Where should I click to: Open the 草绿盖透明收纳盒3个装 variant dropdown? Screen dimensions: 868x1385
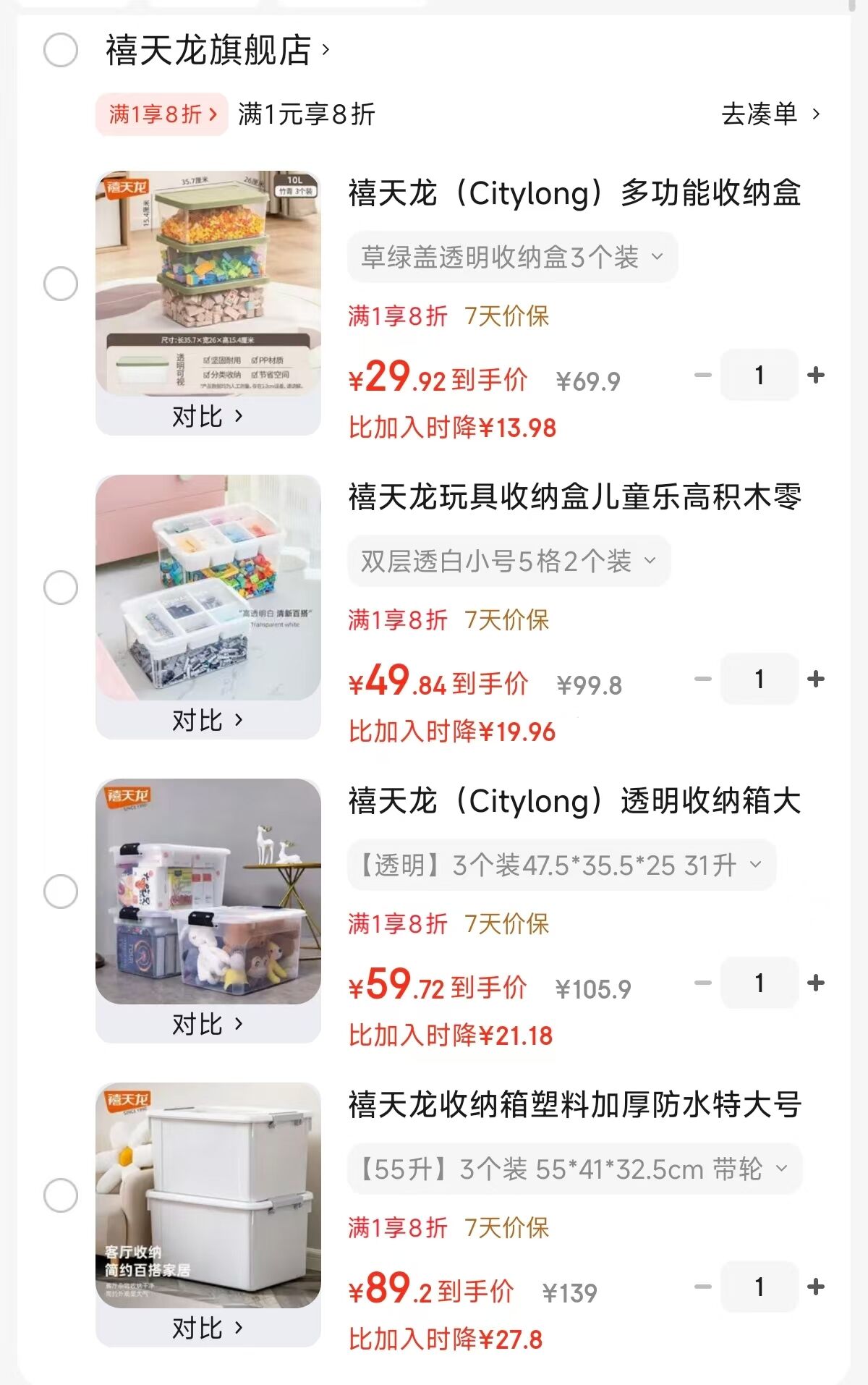[x=511, y=256]
